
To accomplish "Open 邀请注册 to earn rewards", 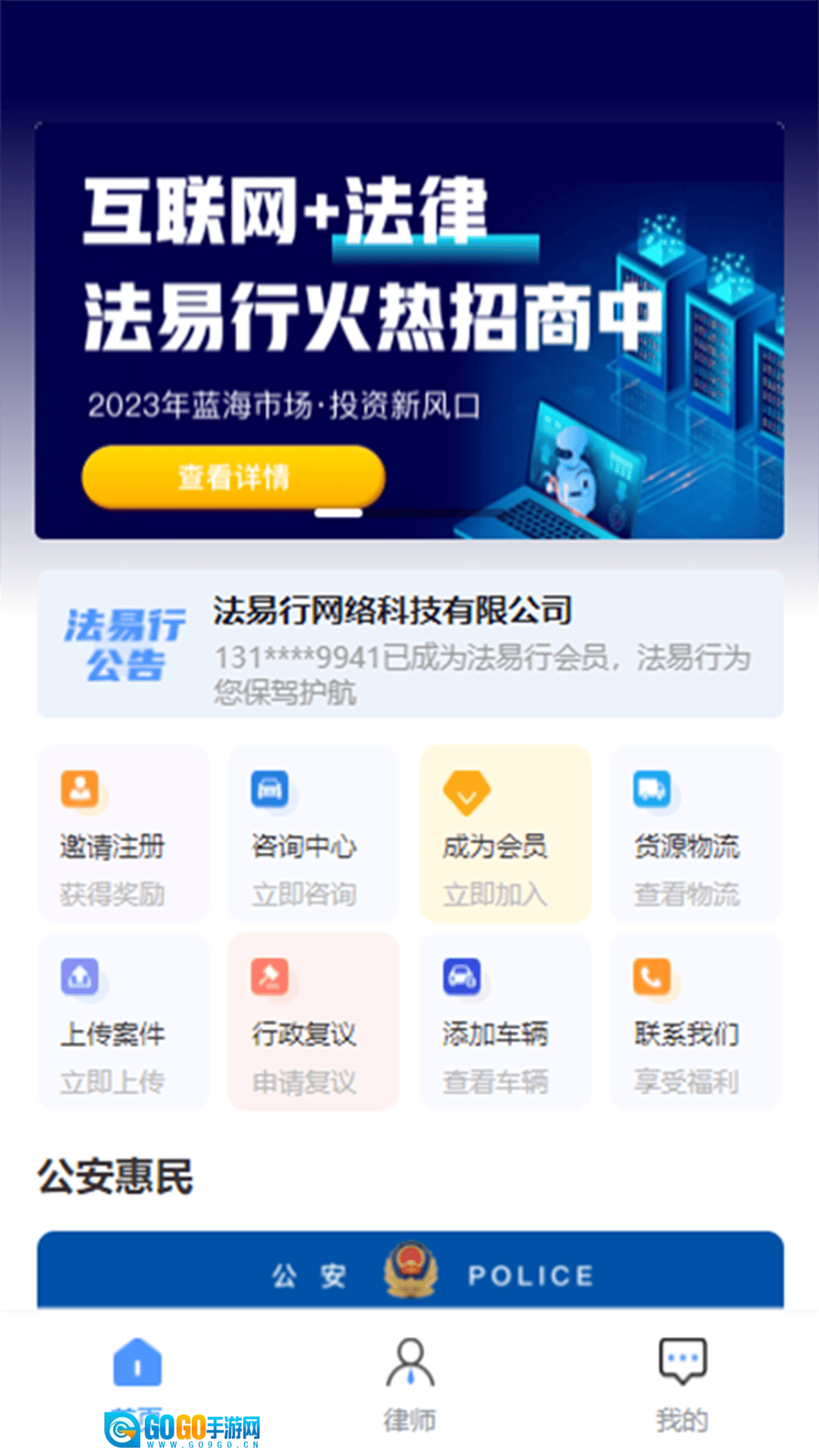I will pyautogui.click(x=124, y=833).
